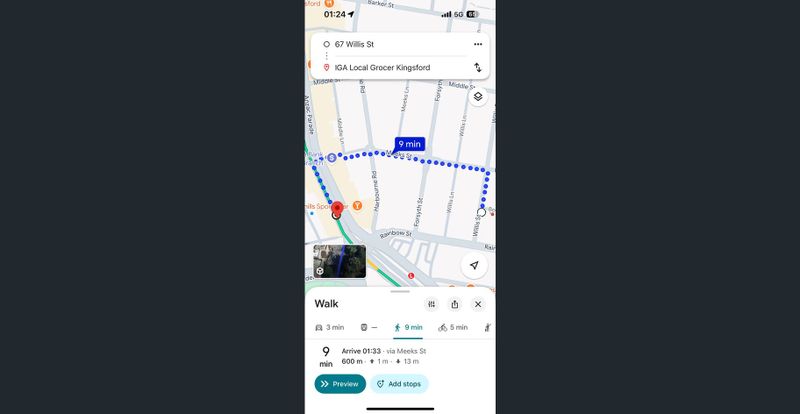Switch to driving, 3 min
800x414 pixels.
click(329, 327)
